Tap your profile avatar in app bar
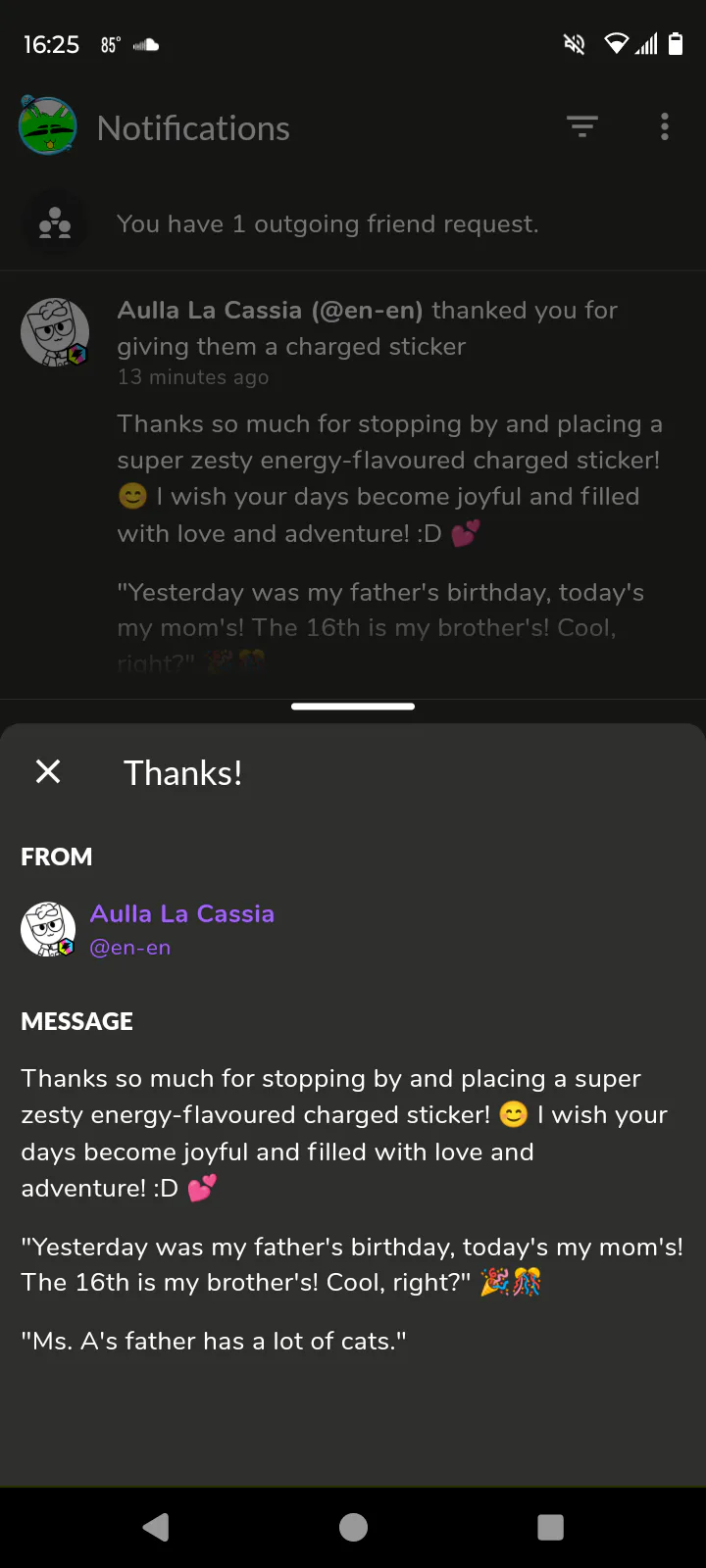The height and width of the screenshot is (1568, 706). [x=48, y=125]
